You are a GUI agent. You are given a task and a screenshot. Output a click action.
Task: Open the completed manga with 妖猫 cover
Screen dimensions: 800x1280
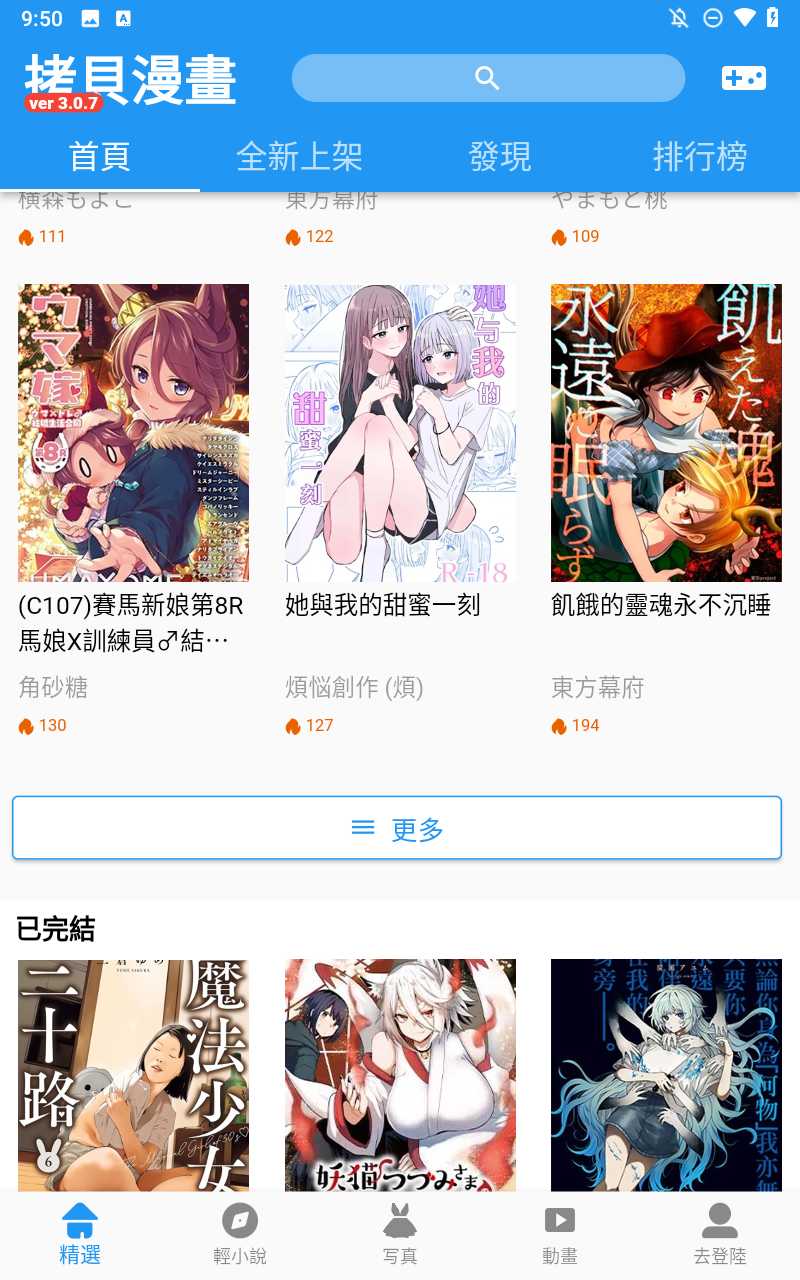[x=400, y=1075]
